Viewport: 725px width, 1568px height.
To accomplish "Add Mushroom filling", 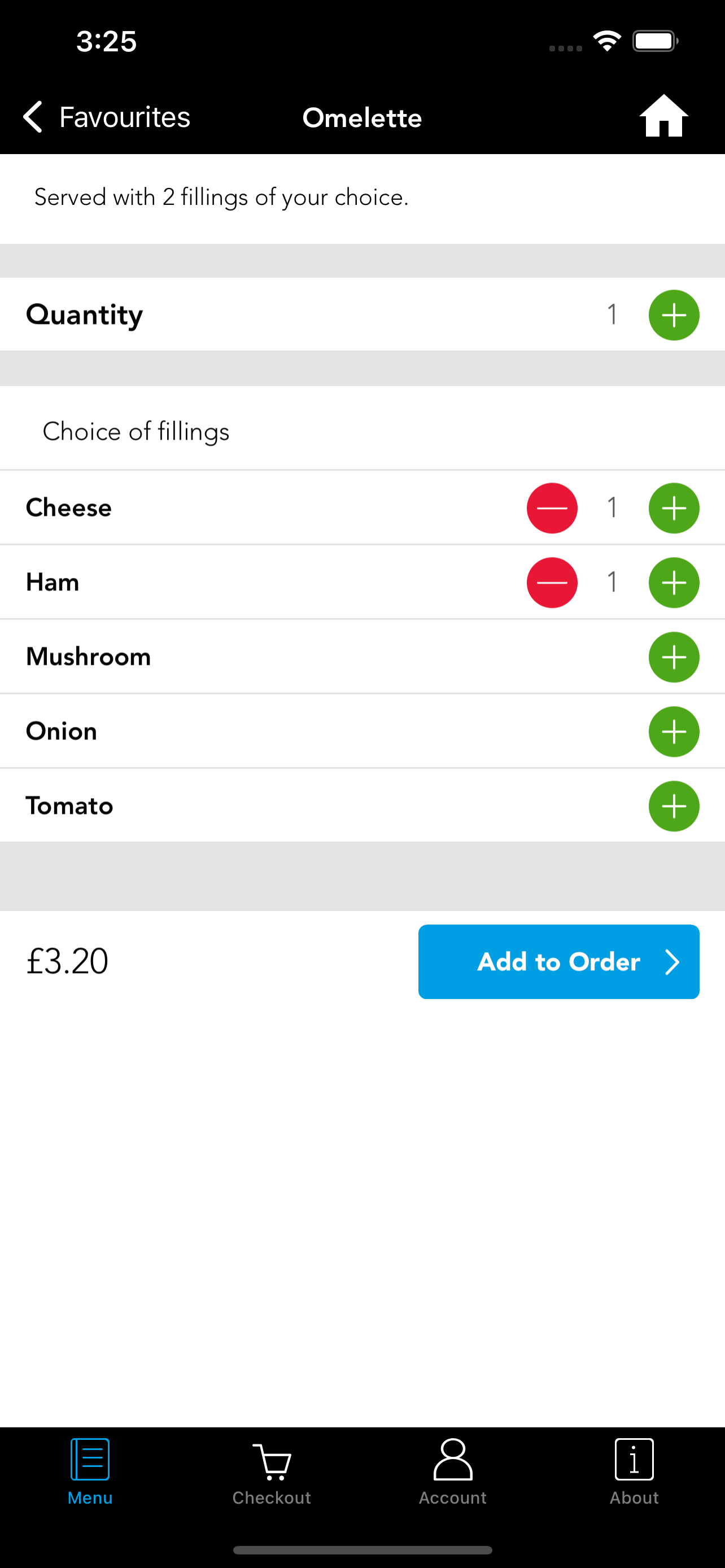I will coord(674,658).
